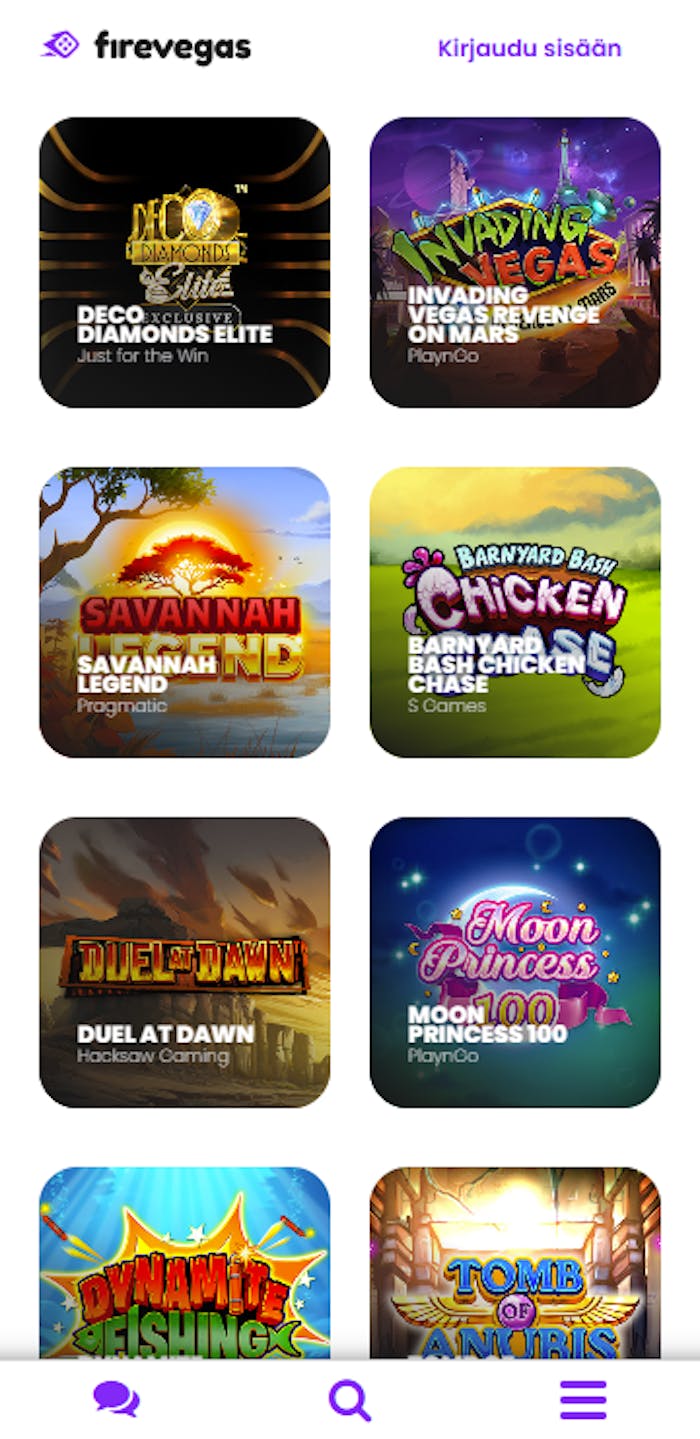Open Barnyard Bash Chicken Chase
Image resolution: width=700 pixels, height=1439 pixels.
click(x=515, y=612)
